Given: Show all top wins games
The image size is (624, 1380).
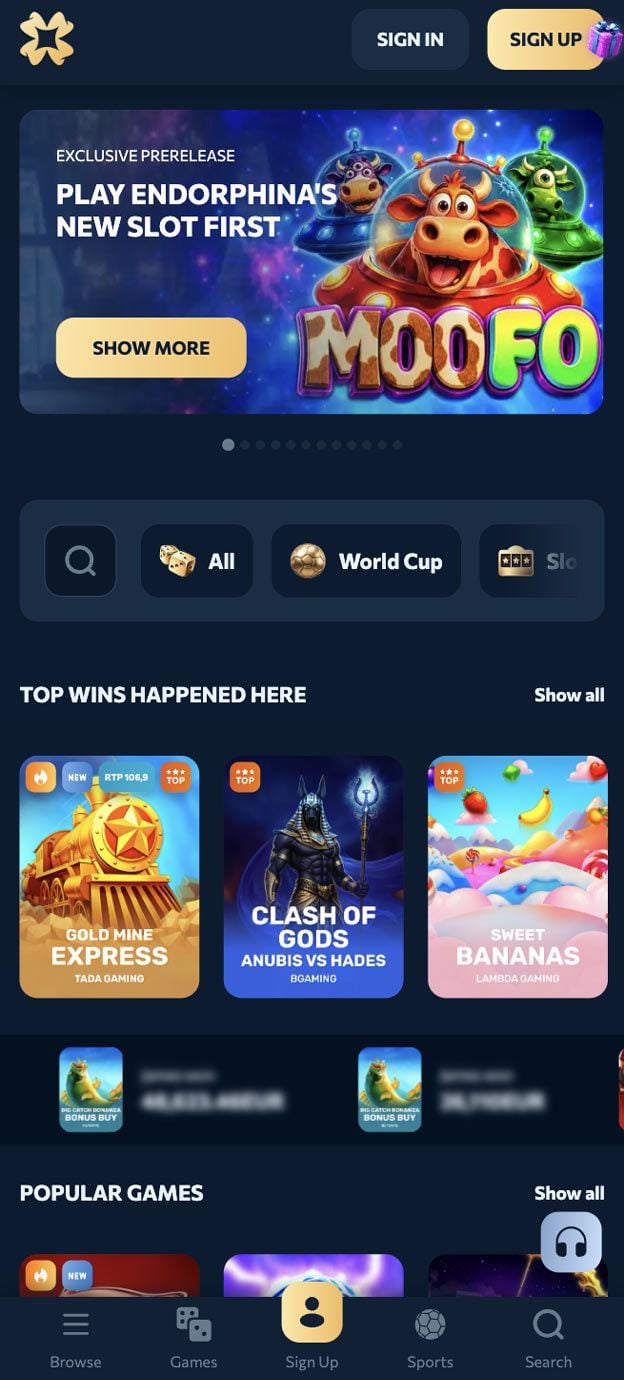Looking at the screenshot, I should (x=569, y=695).
